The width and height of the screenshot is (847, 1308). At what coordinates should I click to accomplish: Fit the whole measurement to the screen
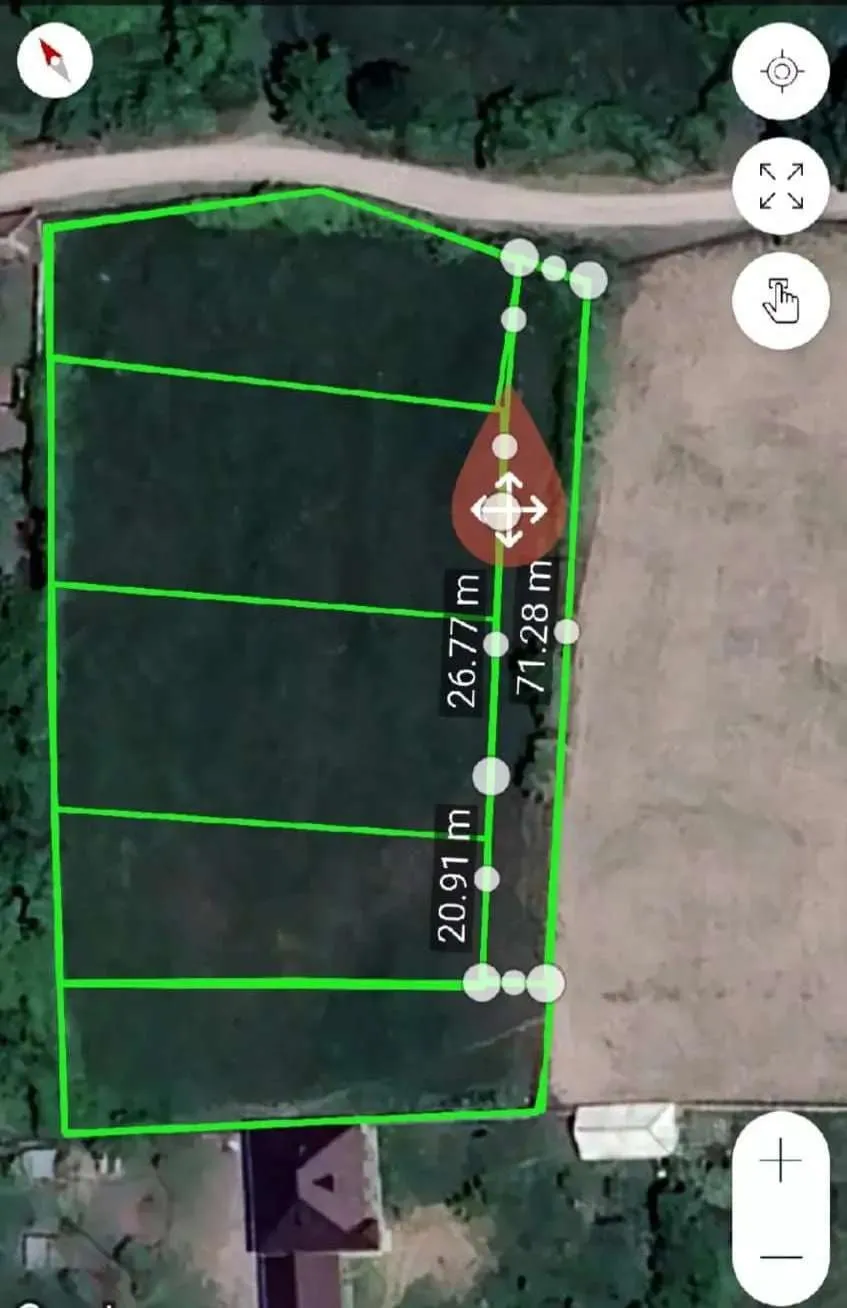pos(781,186)
